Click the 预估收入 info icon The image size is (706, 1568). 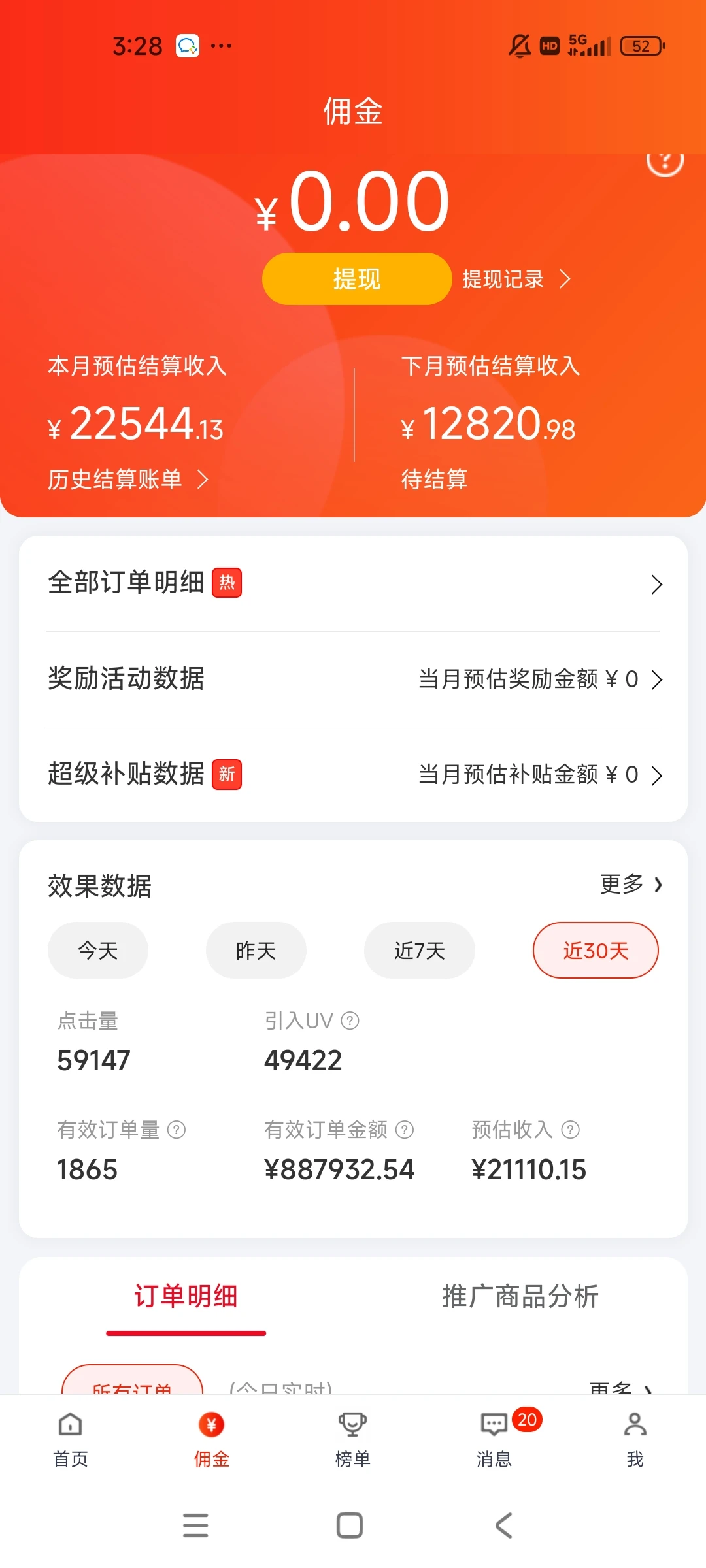coord(571,1129)
